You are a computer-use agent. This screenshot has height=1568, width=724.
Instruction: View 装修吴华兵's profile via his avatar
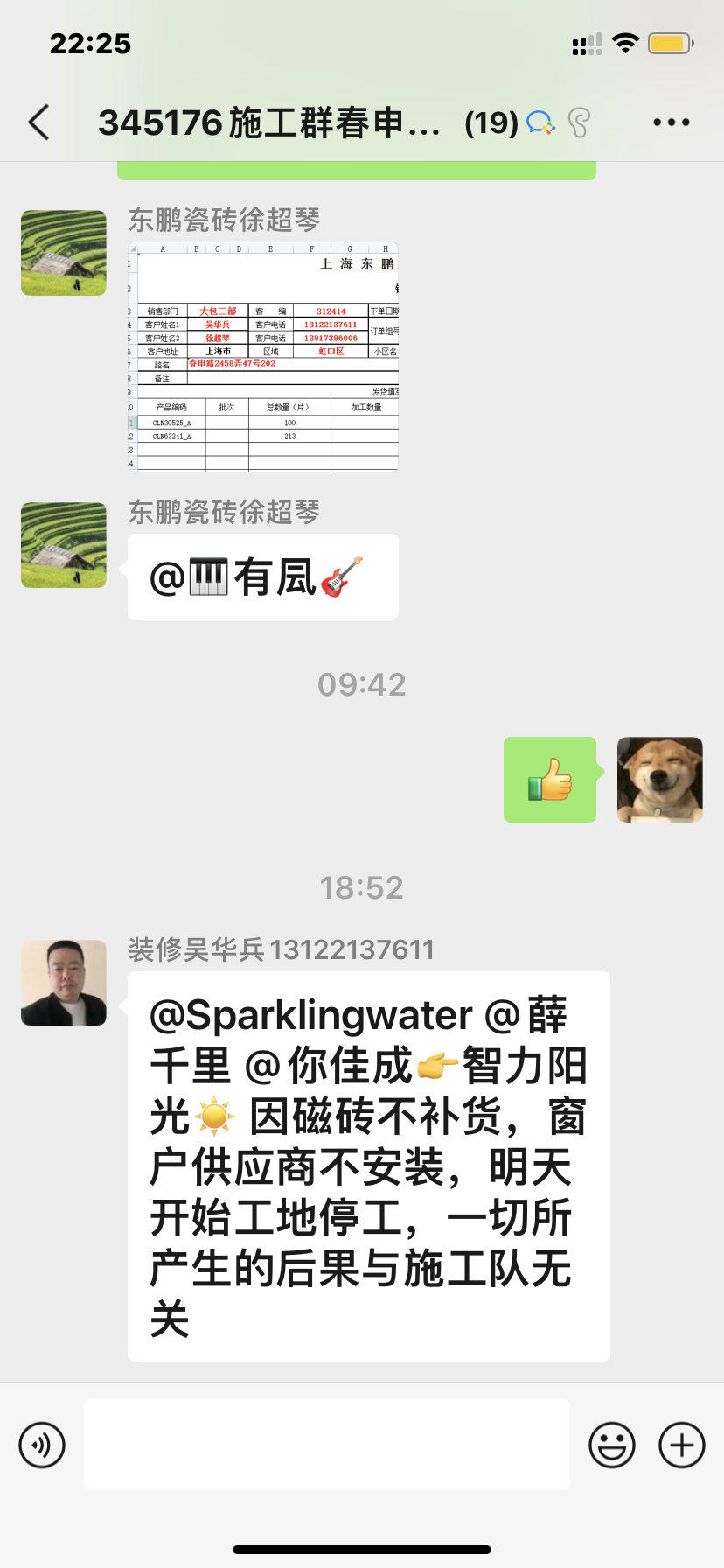(x=64, y=983)
